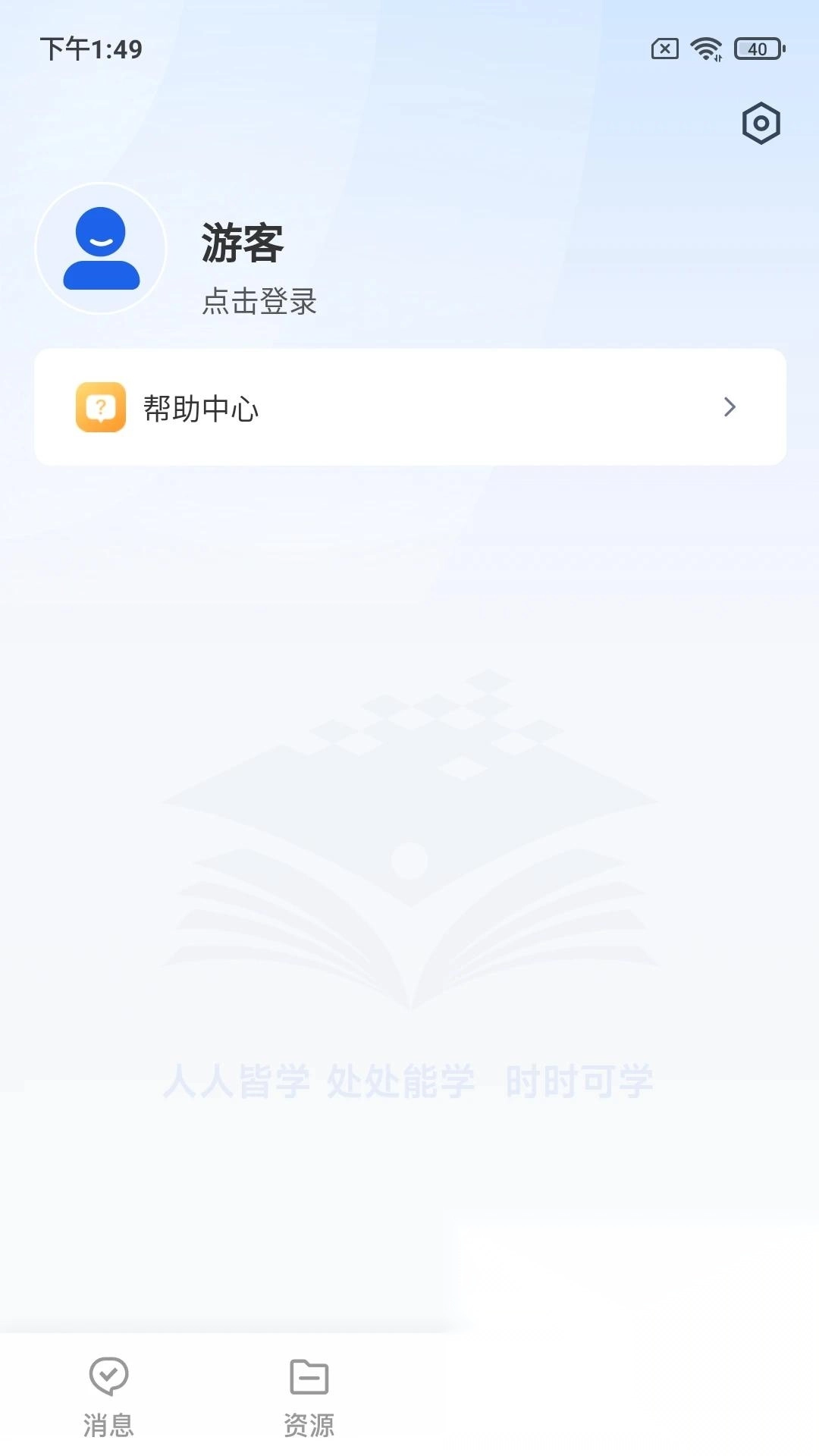This screenshot has width=819, height=1456.
Task: Tap the guest avatar to log in
Action: coord(101,249)
